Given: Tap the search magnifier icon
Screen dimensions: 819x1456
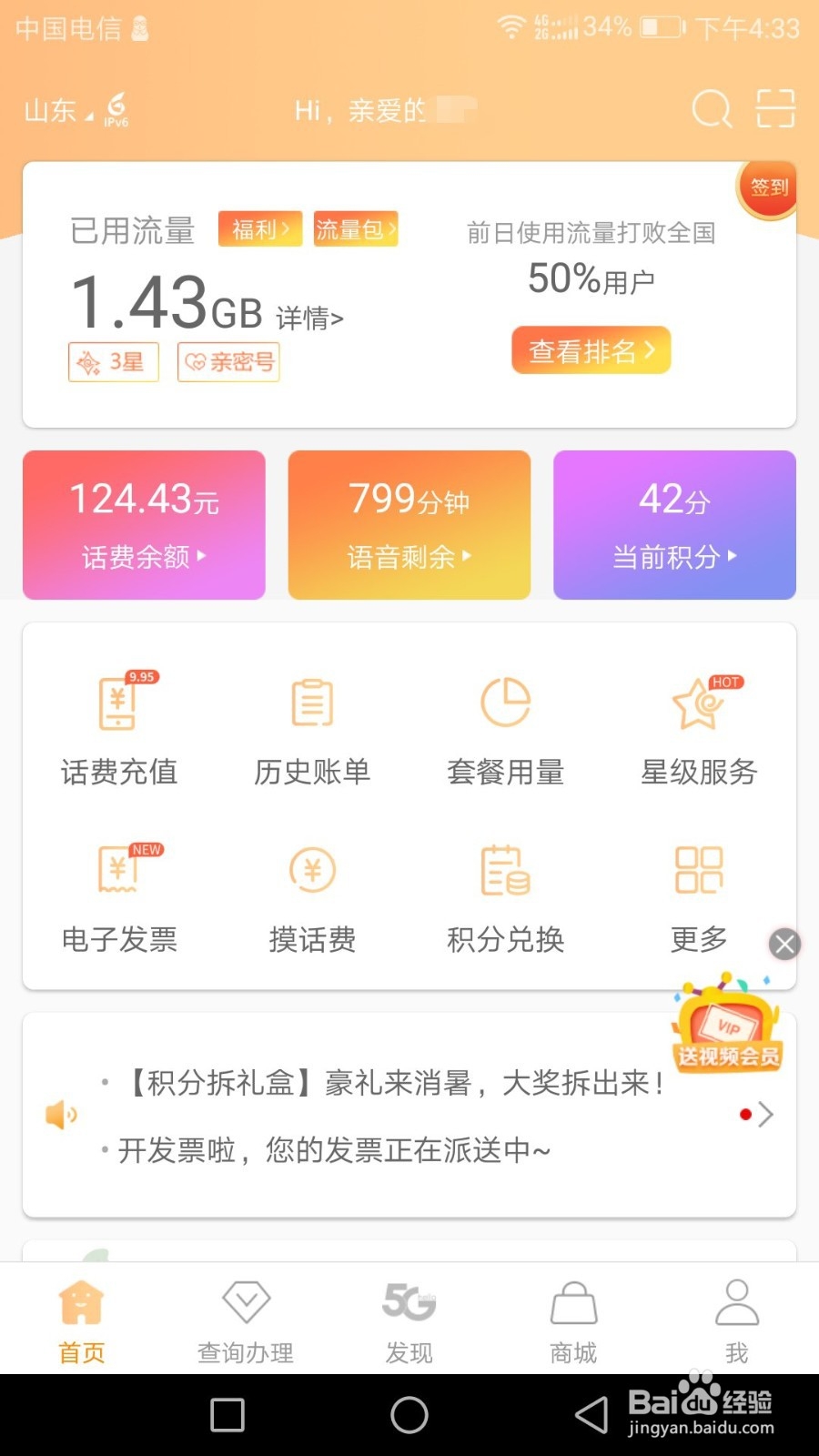Looking at the screenshot, I should (x=712, y=109).
